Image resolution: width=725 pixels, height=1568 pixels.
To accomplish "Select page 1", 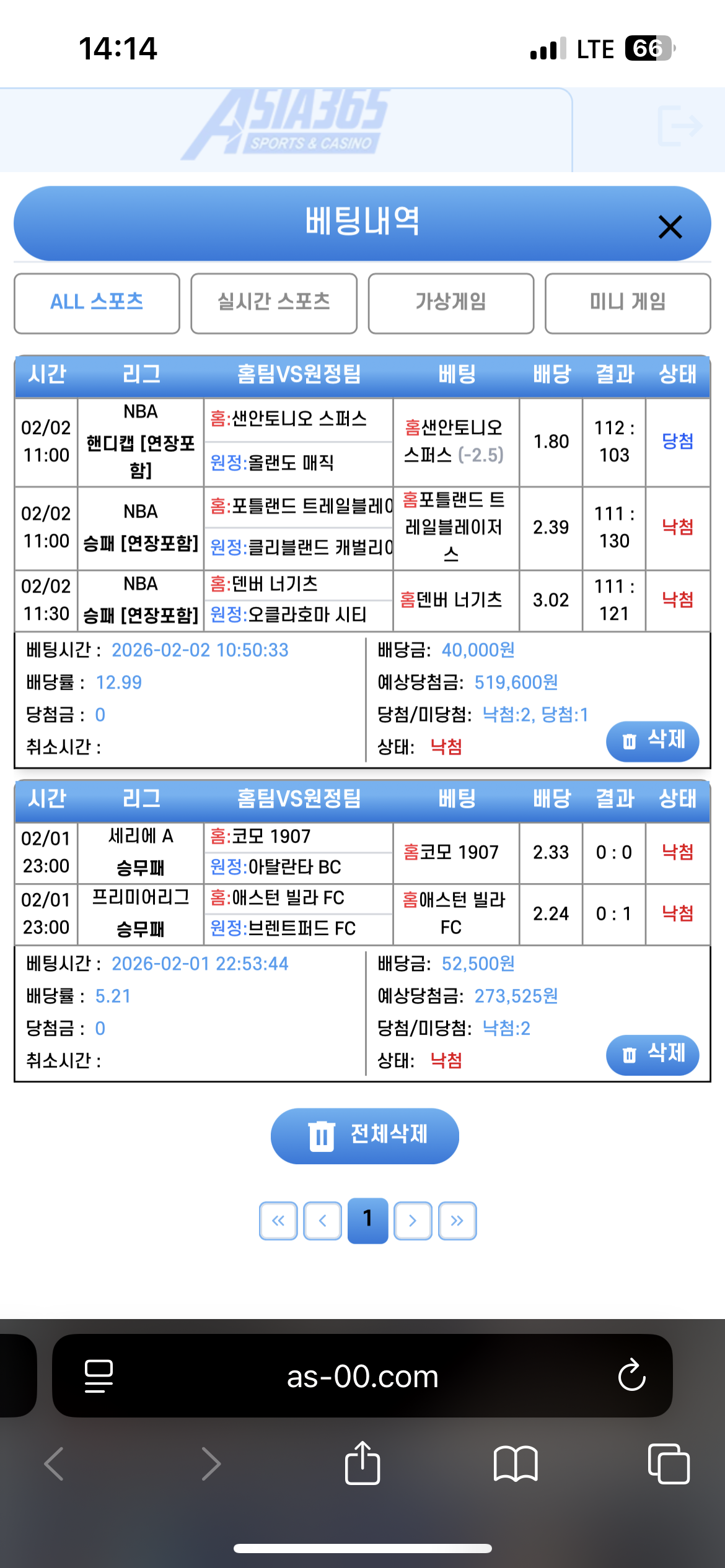I will (x=367, y=1220).
